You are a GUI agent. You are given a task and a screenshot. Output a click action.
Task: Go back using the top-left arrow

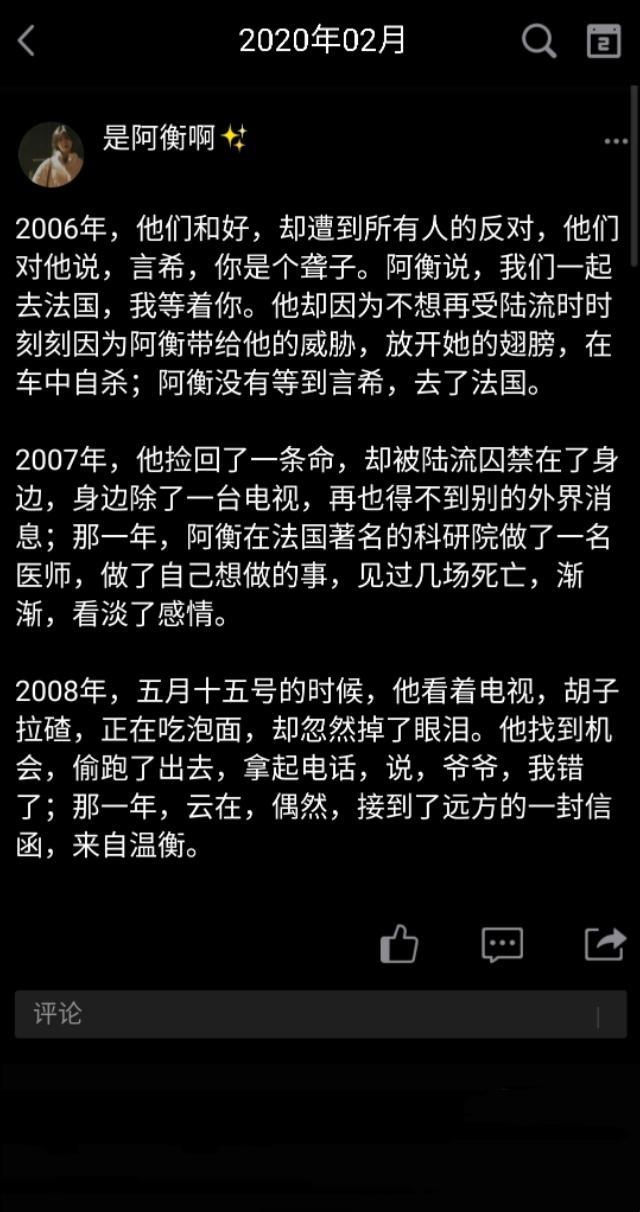tap(27, 41)
